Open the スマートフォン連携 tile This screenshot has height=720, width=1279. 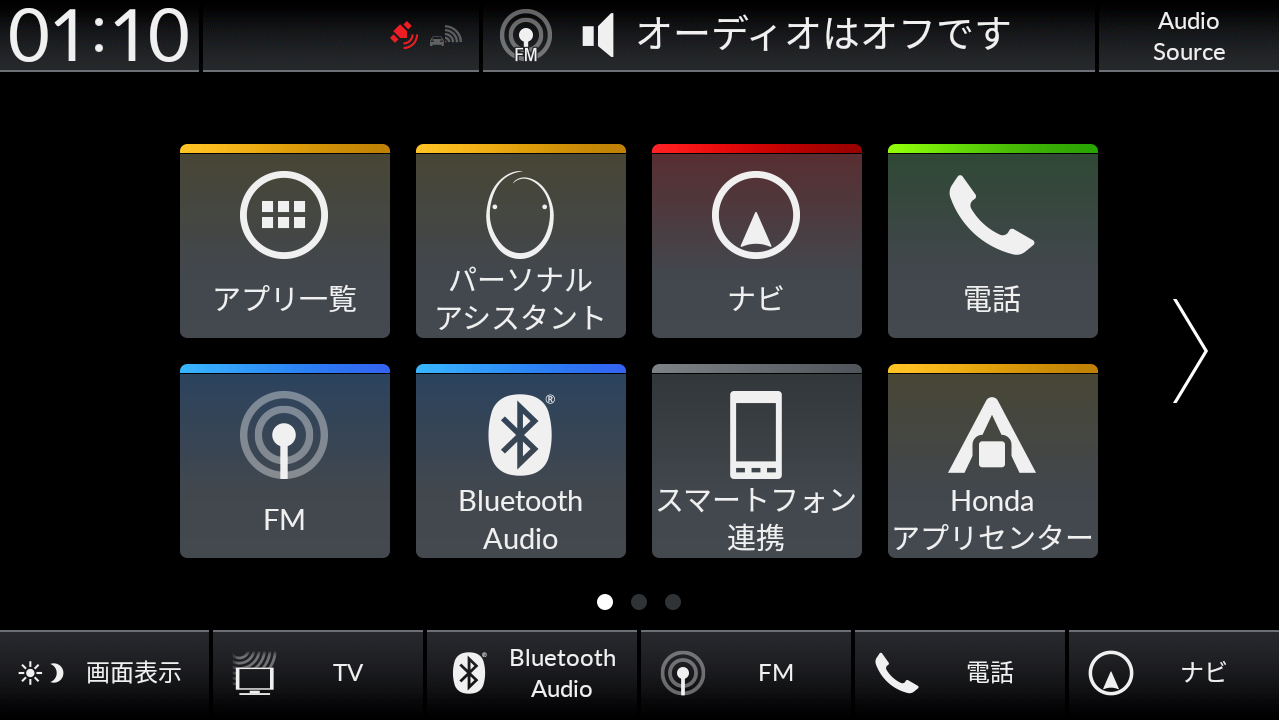tap(757, 461)
